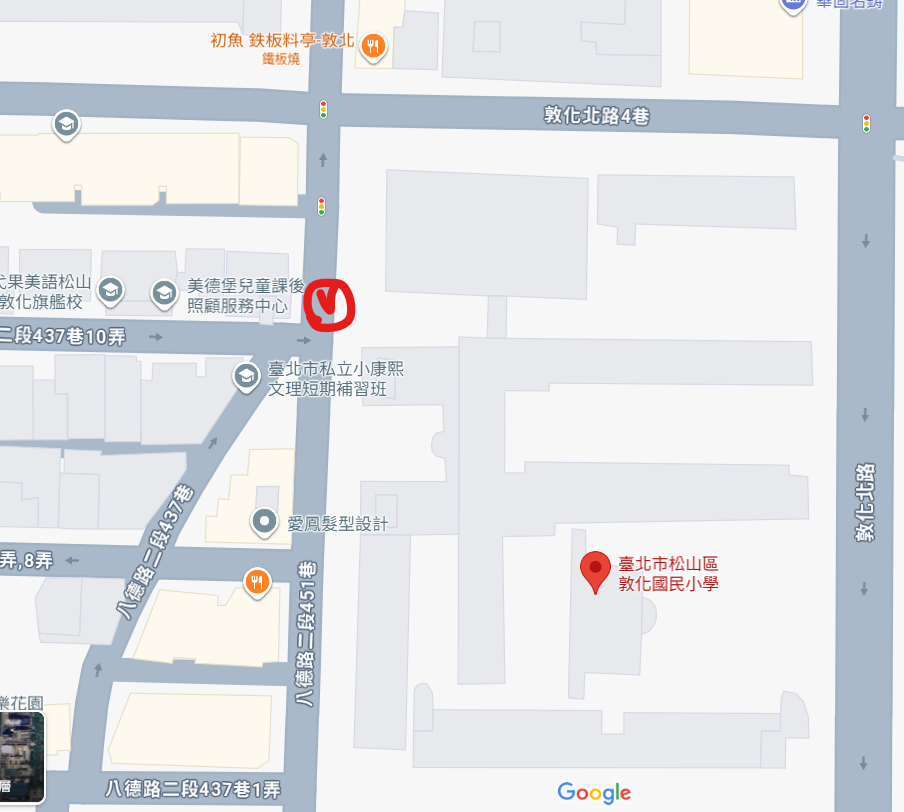Open the map layers thumbnail
Viewport: 904px width, 812px height.
(x=22, y=758)
